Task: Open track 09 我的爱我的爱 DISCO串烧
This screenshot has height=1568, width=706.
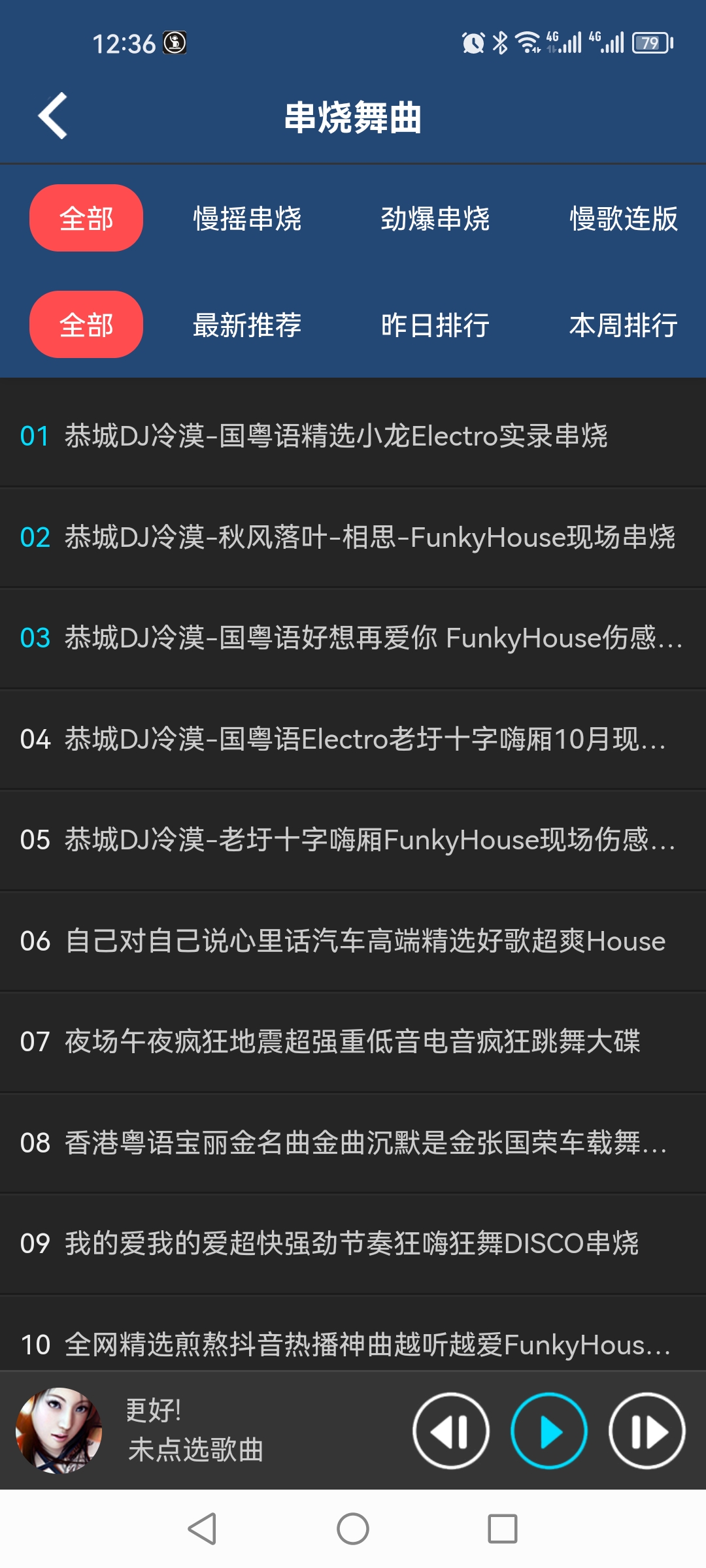Action: 353,1243
